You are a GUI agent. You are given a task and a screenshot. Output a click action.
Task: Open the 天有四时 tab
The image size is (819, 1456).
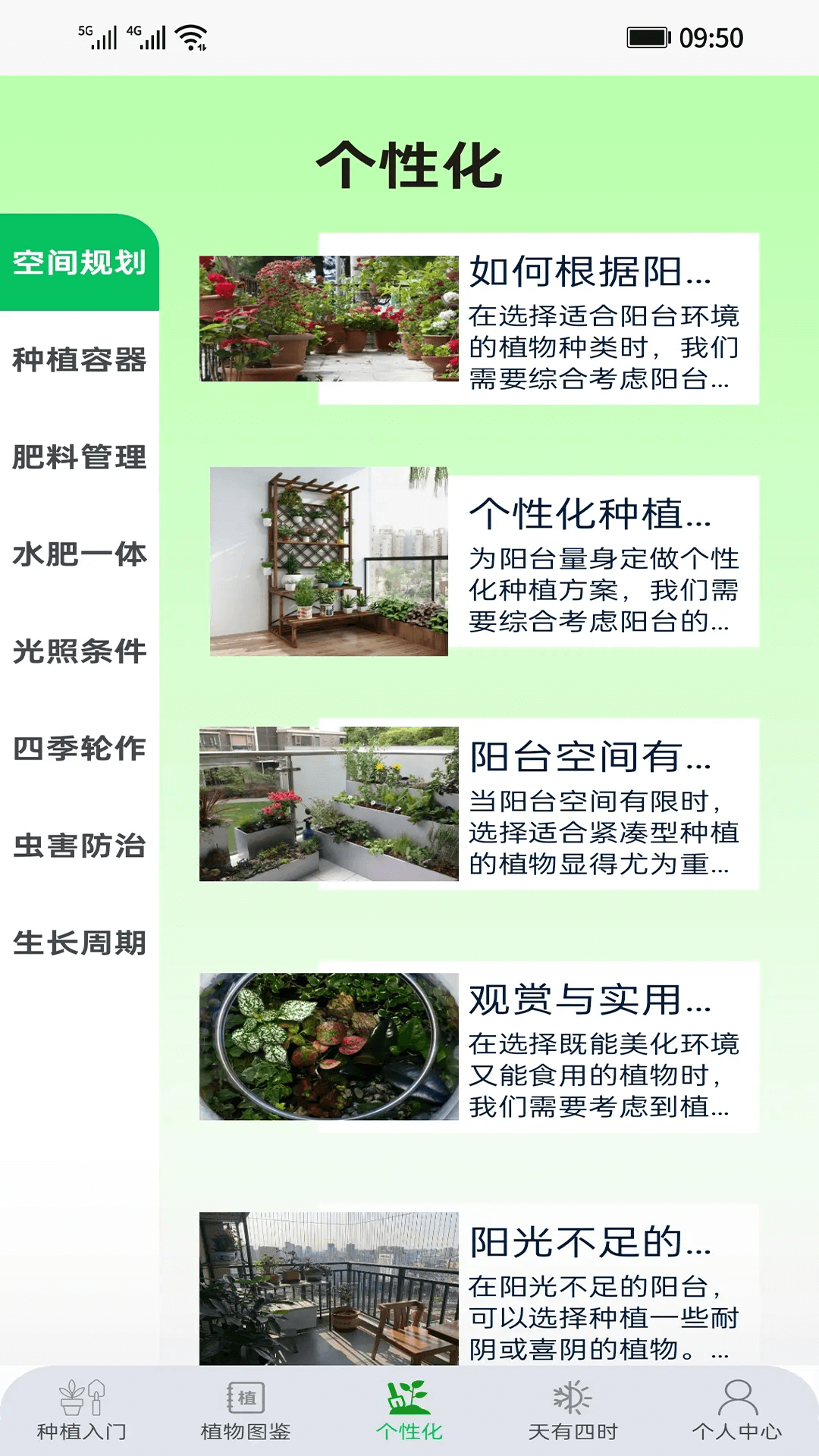[x=573, y=1410]
